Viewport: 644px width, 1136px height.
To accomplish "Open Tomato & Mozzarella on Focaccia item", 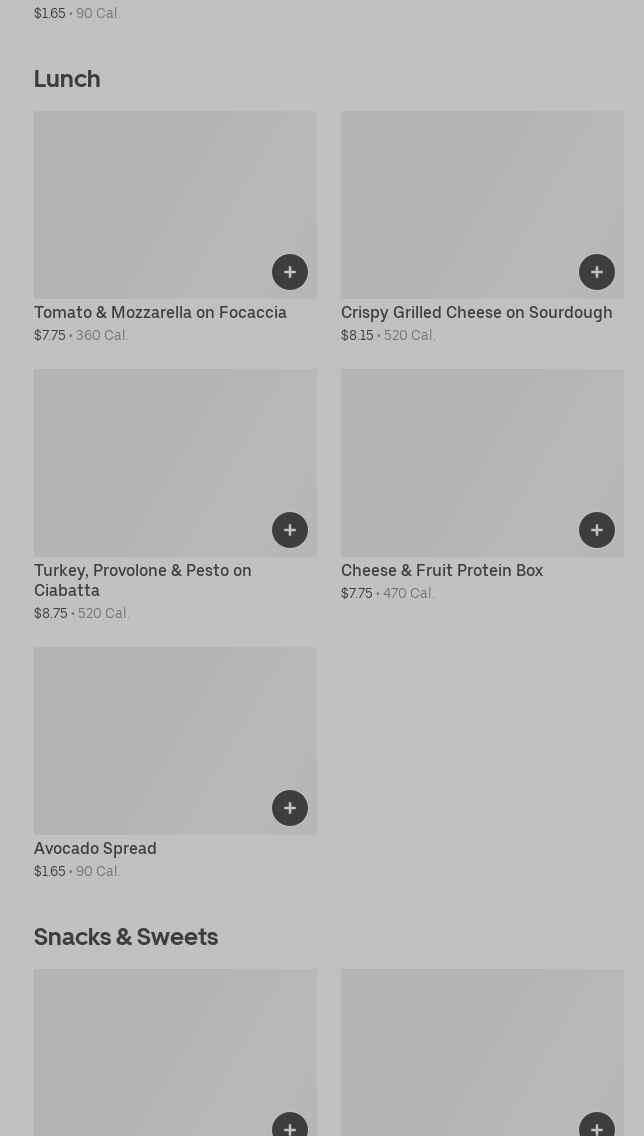I will [x=160, y=313].
